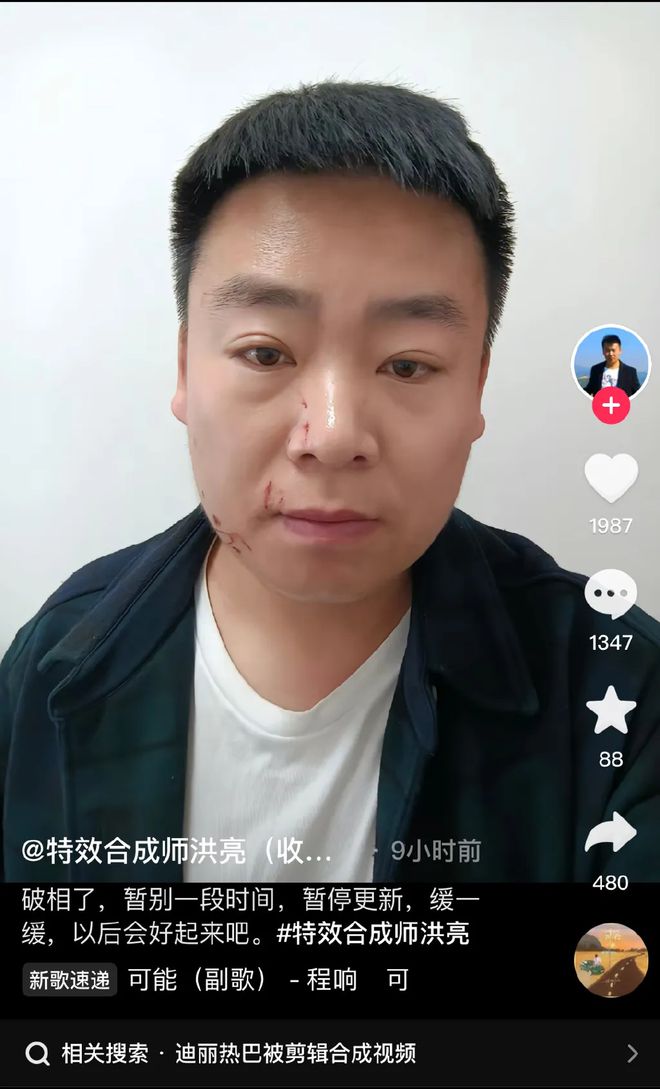Share this video

pyautogui.click(x=610, y=833)
